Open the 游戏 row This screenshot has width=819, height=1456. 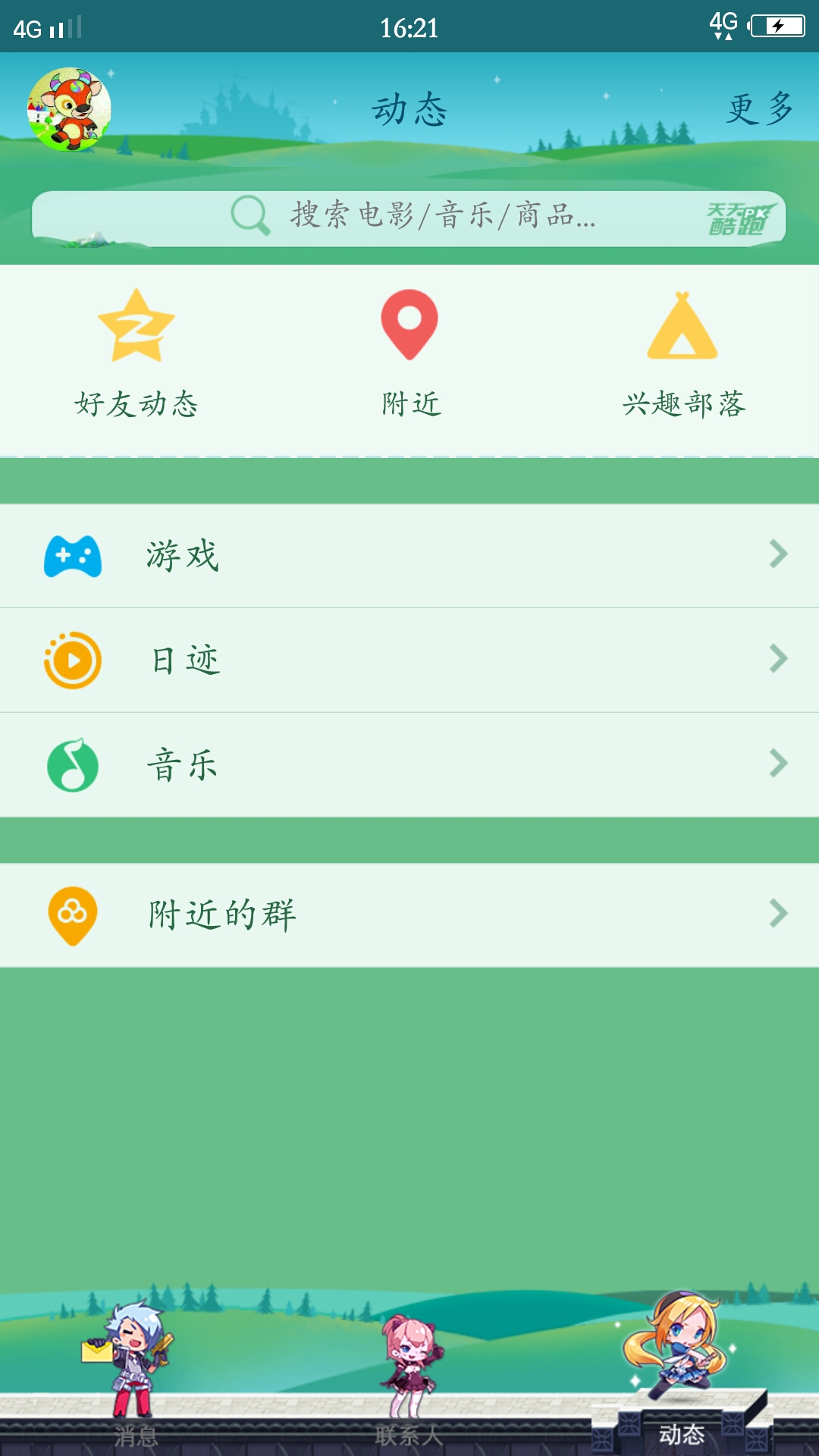point(409,555)
